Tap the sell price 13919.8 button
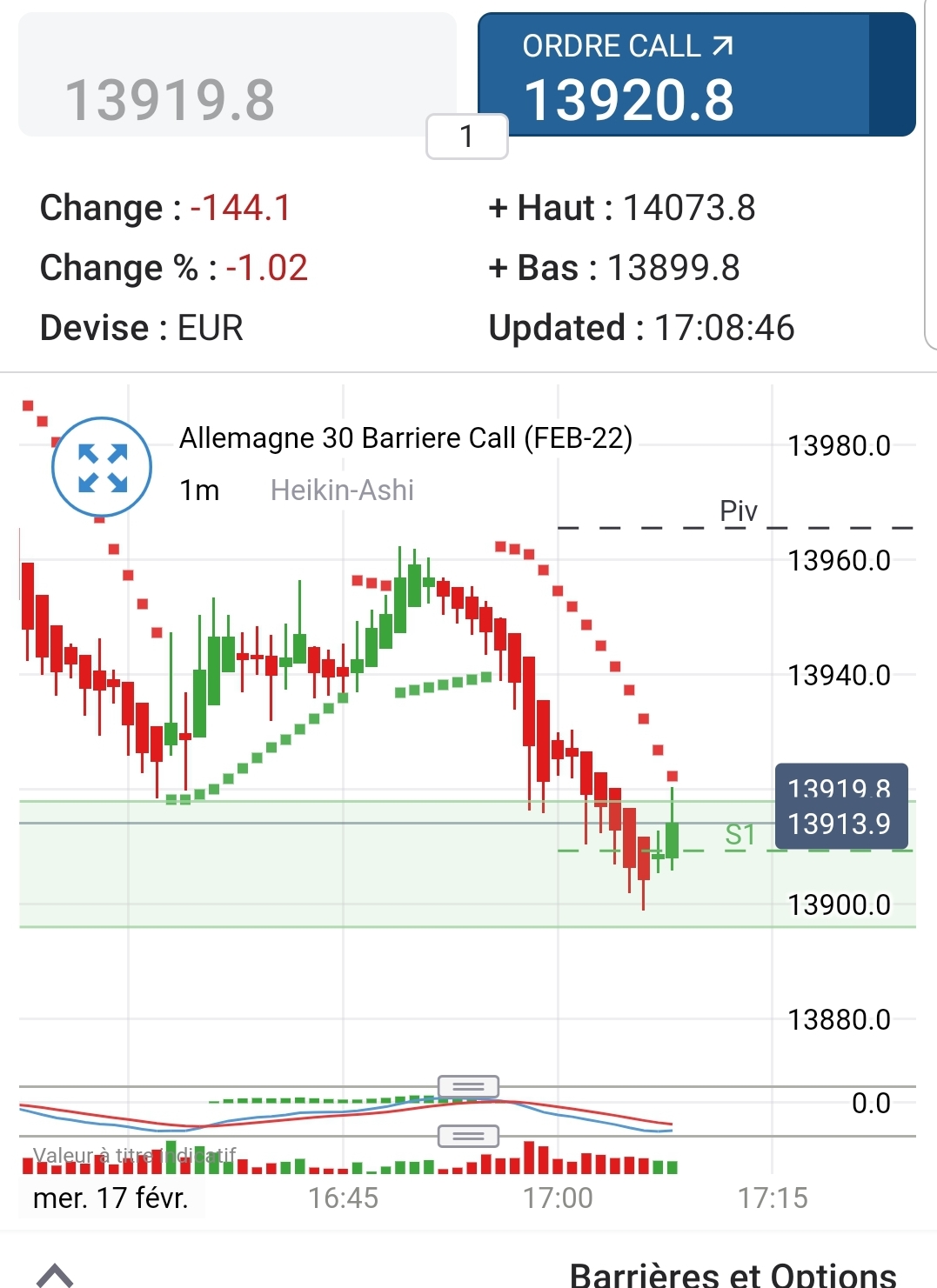Screen dimensions: 937x1288 coord(237,75)
